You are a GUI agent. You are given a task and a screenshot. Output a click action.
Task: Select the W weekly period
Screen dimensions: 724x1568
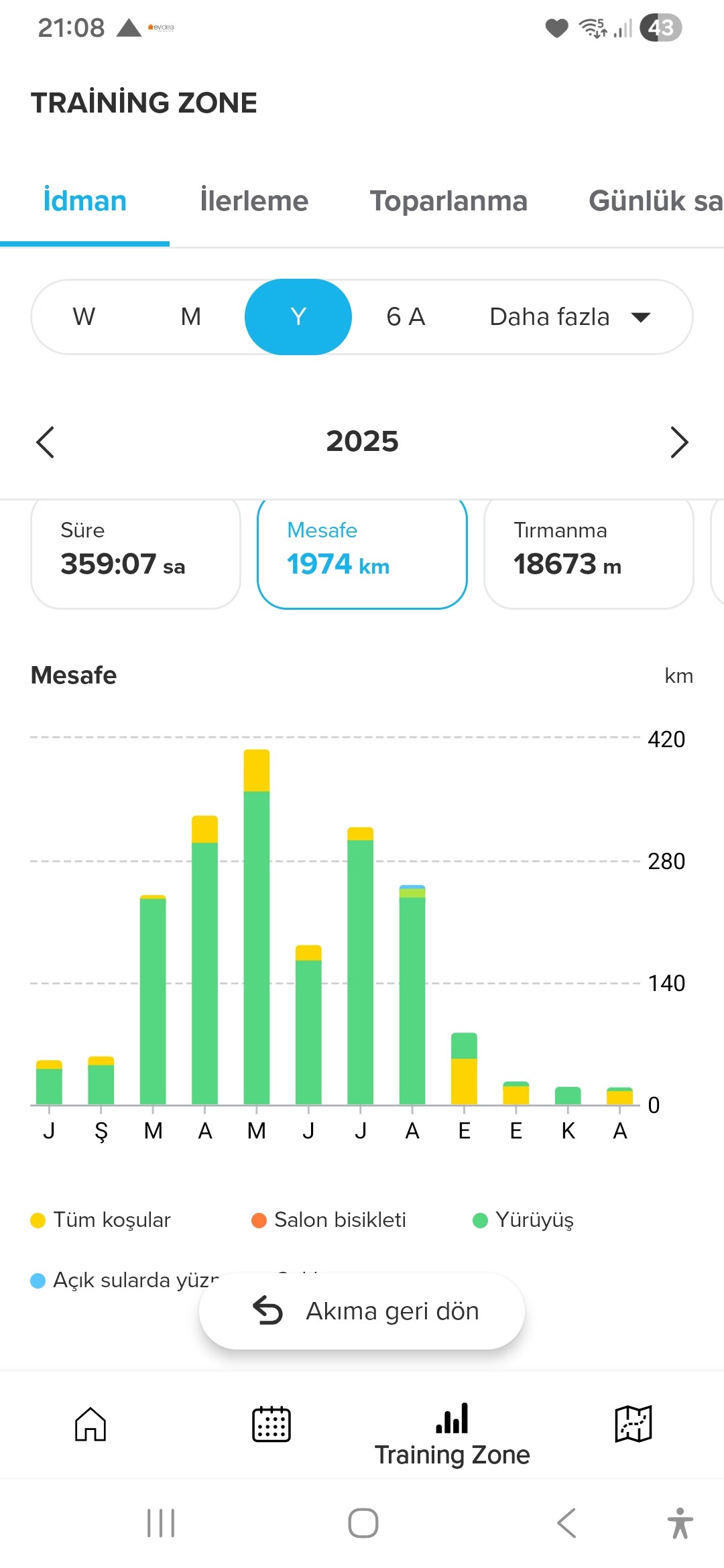pyautogui.click(x=84, y=317)
